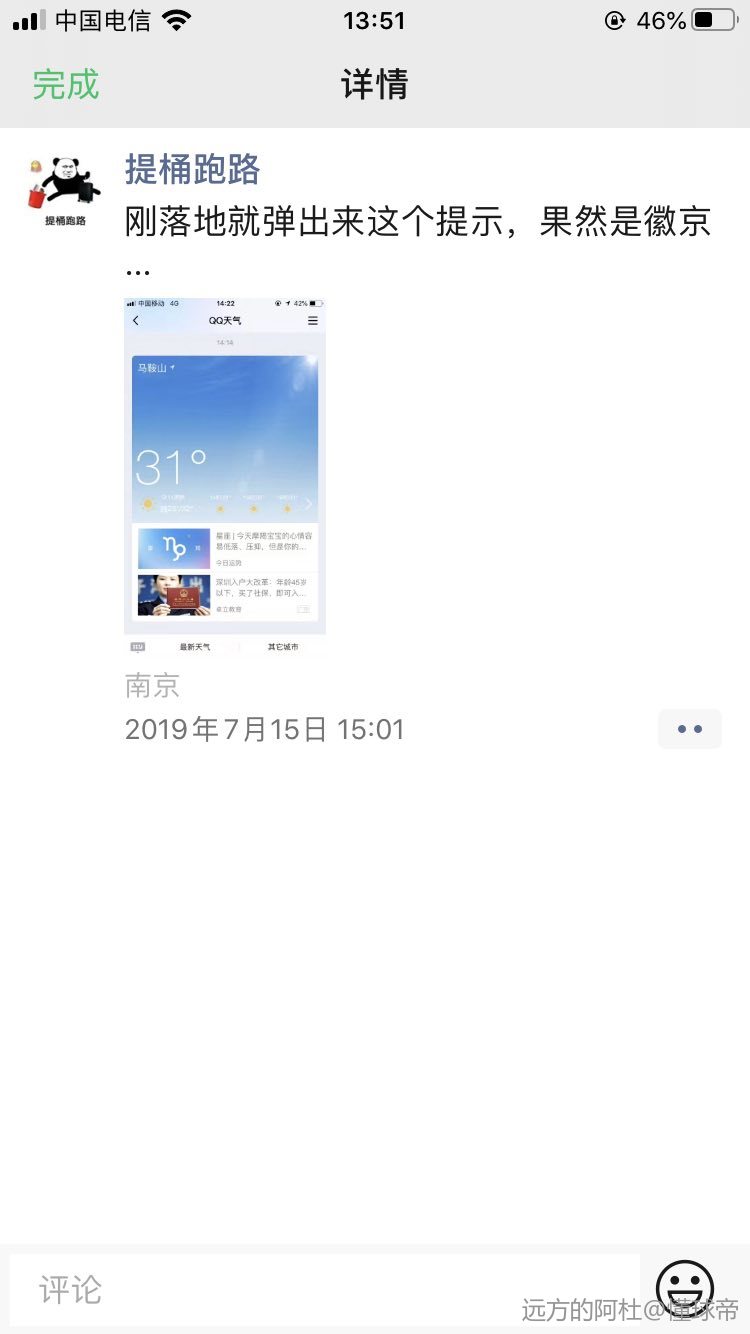The height and width of the screenshot is (1334, 750).
Task: Tap the 南京 location tag
Action: [152, 686]
